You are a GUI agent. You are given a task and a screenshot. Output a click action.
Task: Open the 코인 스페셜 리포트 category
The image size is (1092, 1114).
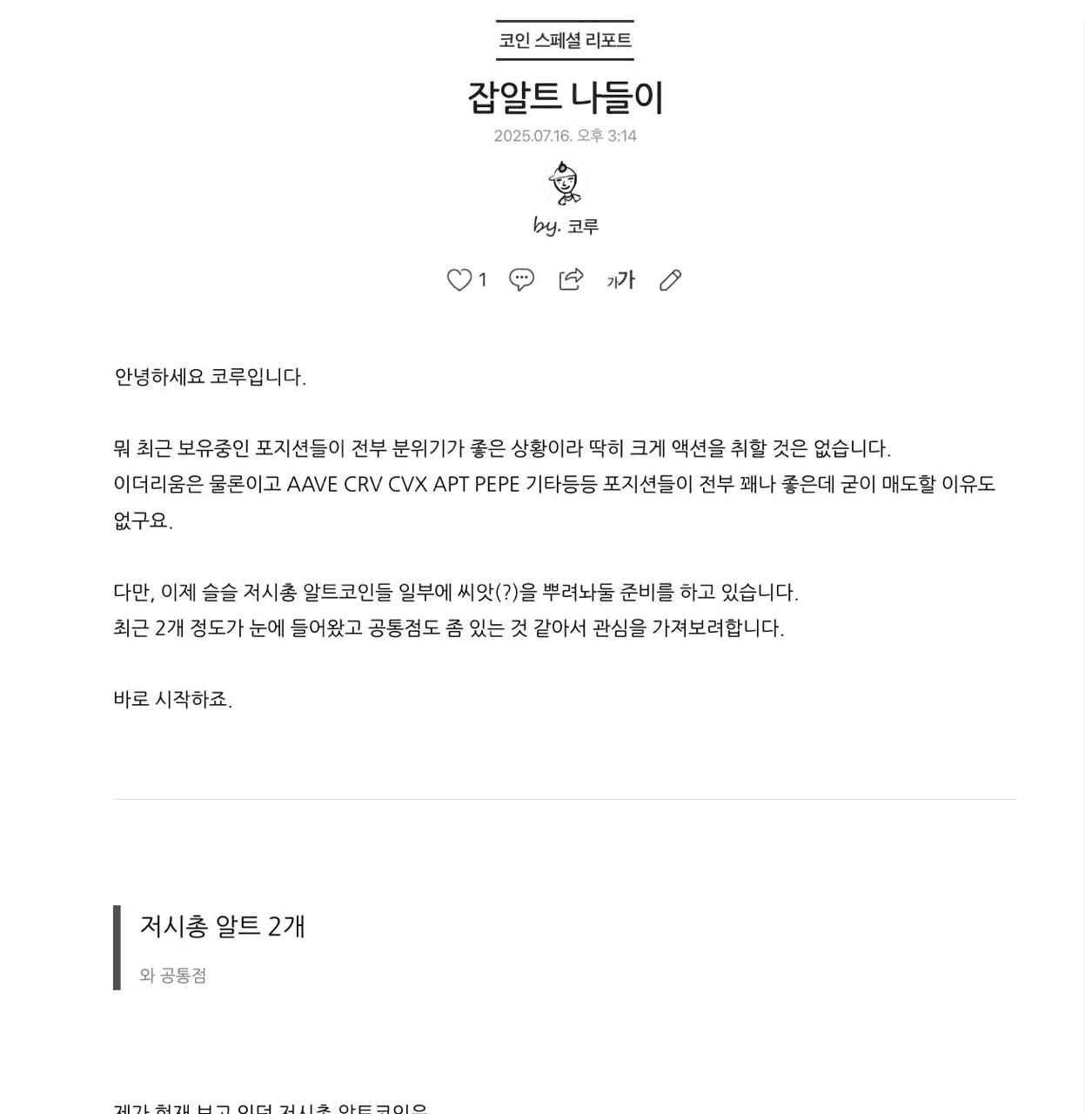pyautogui.click(x=565, y=40)
